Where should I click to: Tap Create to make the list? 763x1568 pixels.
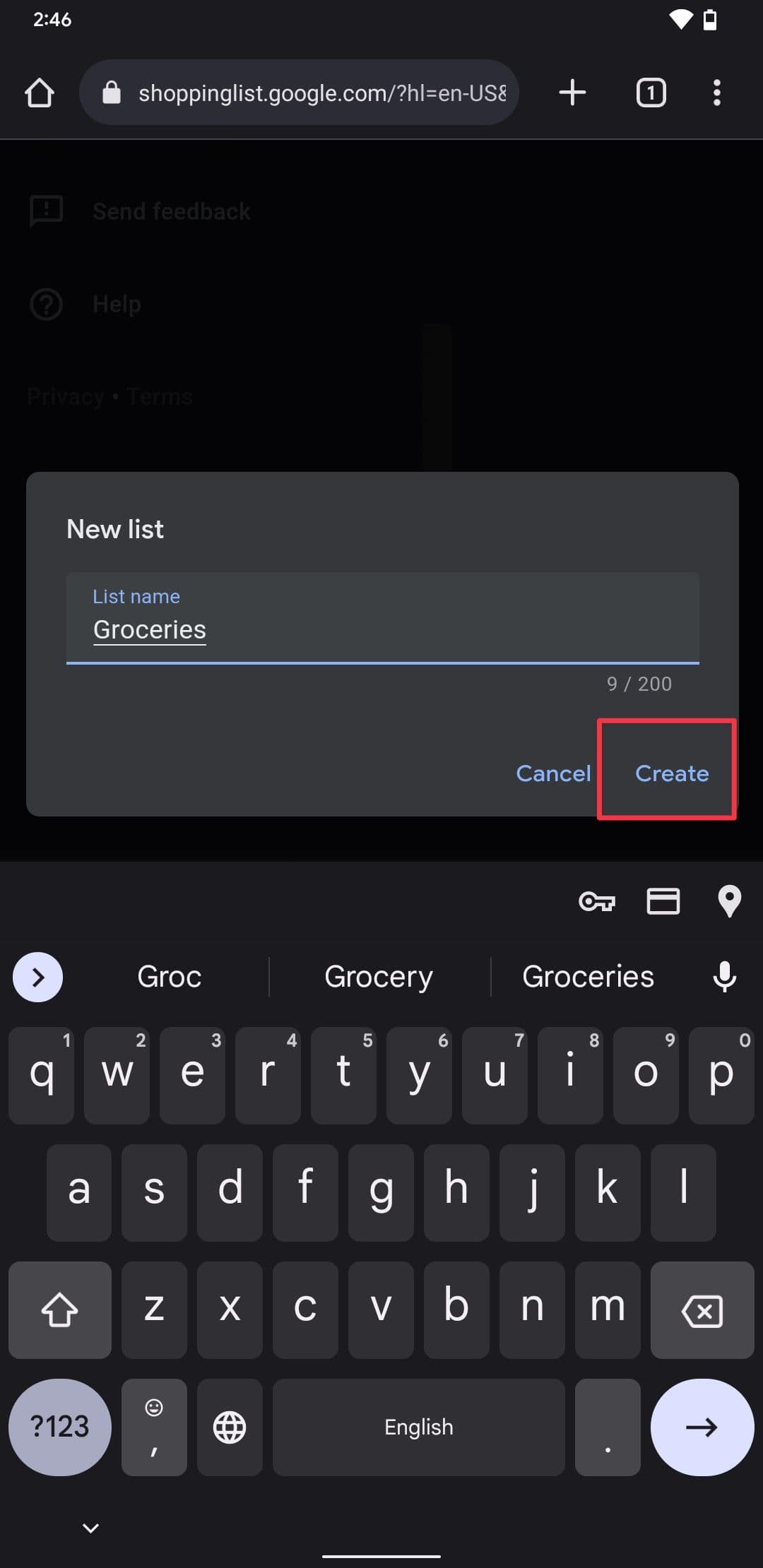pos(671,773)
